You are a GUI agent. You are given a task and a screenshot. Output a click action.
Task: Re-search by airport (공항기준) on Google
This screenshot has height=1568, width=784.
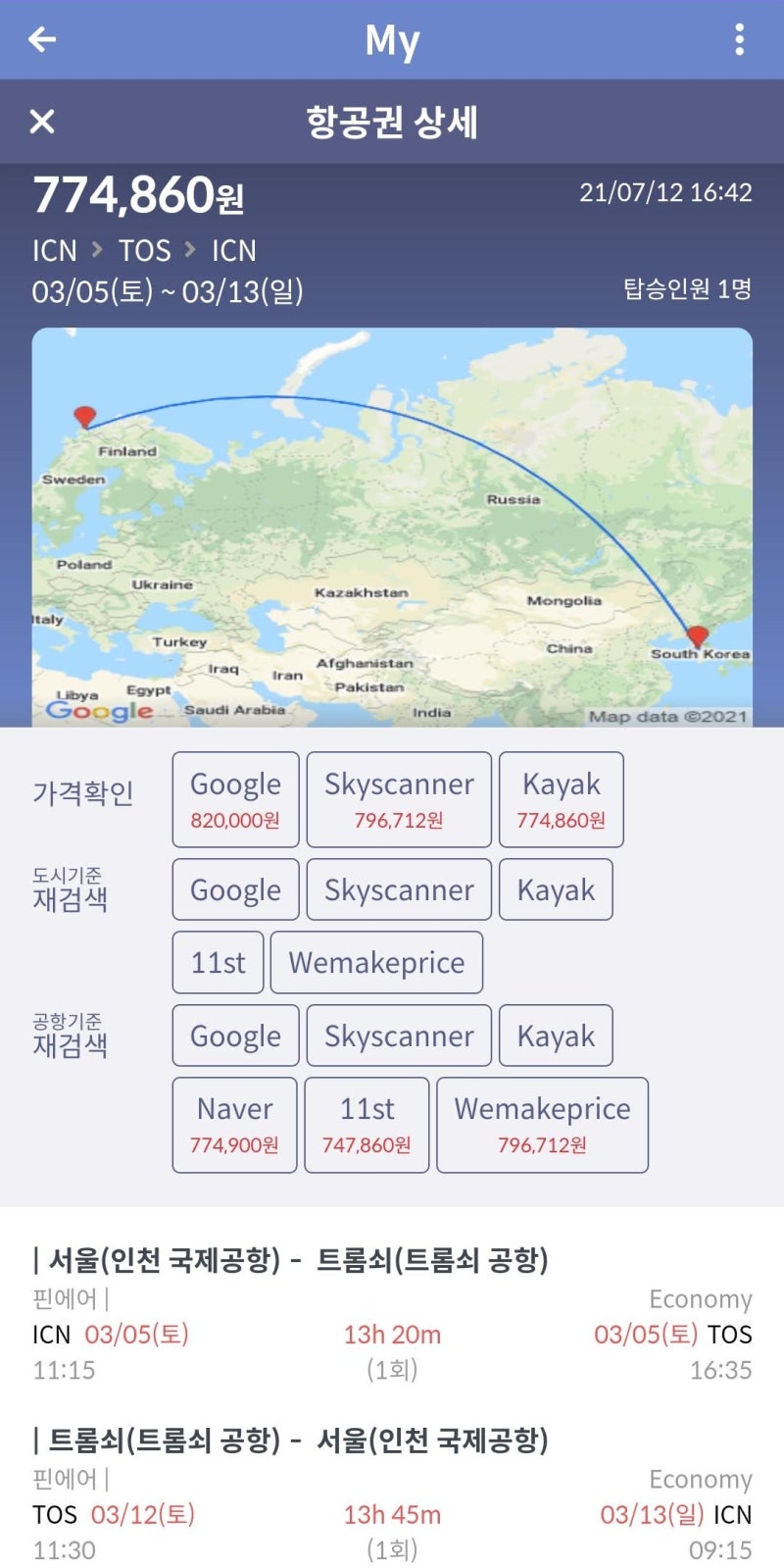coord(235,1036)
